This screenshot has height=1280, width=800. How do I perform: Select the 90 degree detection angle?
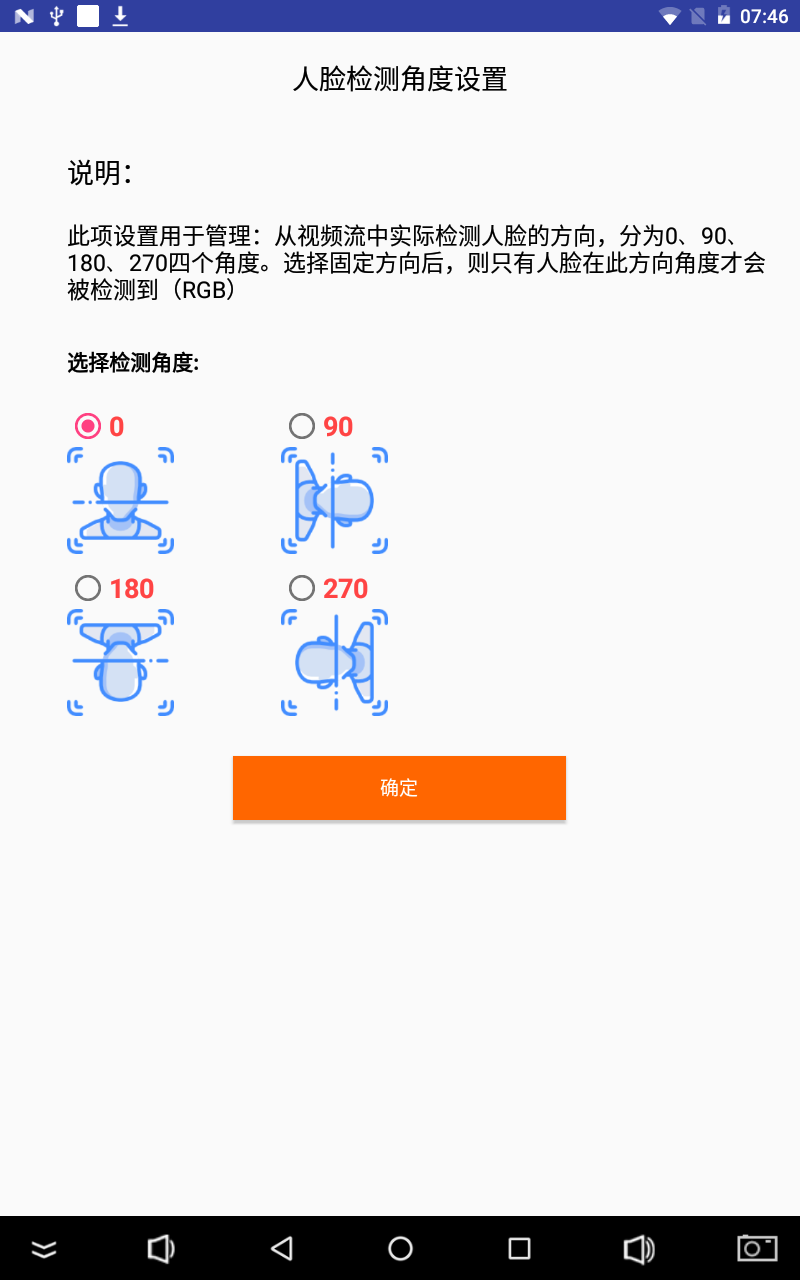point(302,426)
